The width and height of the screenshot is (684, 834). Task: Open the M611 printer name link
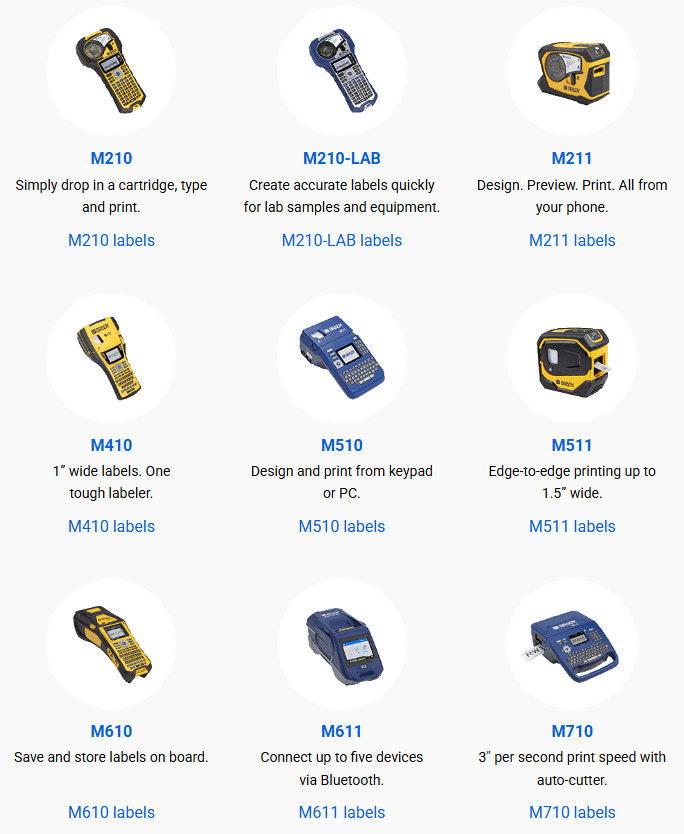(342, 731)
